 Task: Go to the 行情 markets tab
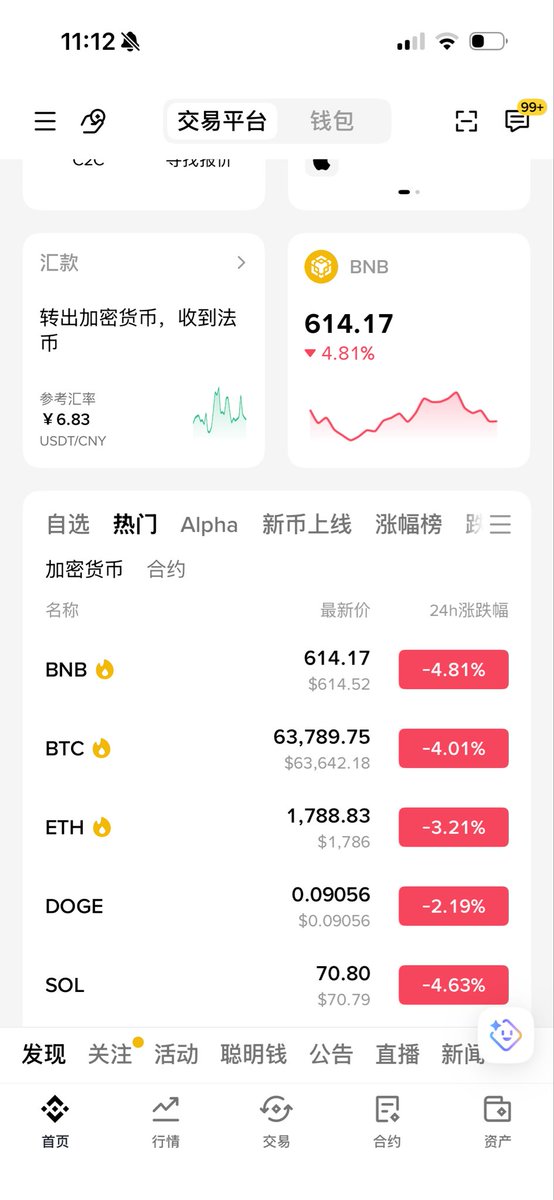point(166,1120)
